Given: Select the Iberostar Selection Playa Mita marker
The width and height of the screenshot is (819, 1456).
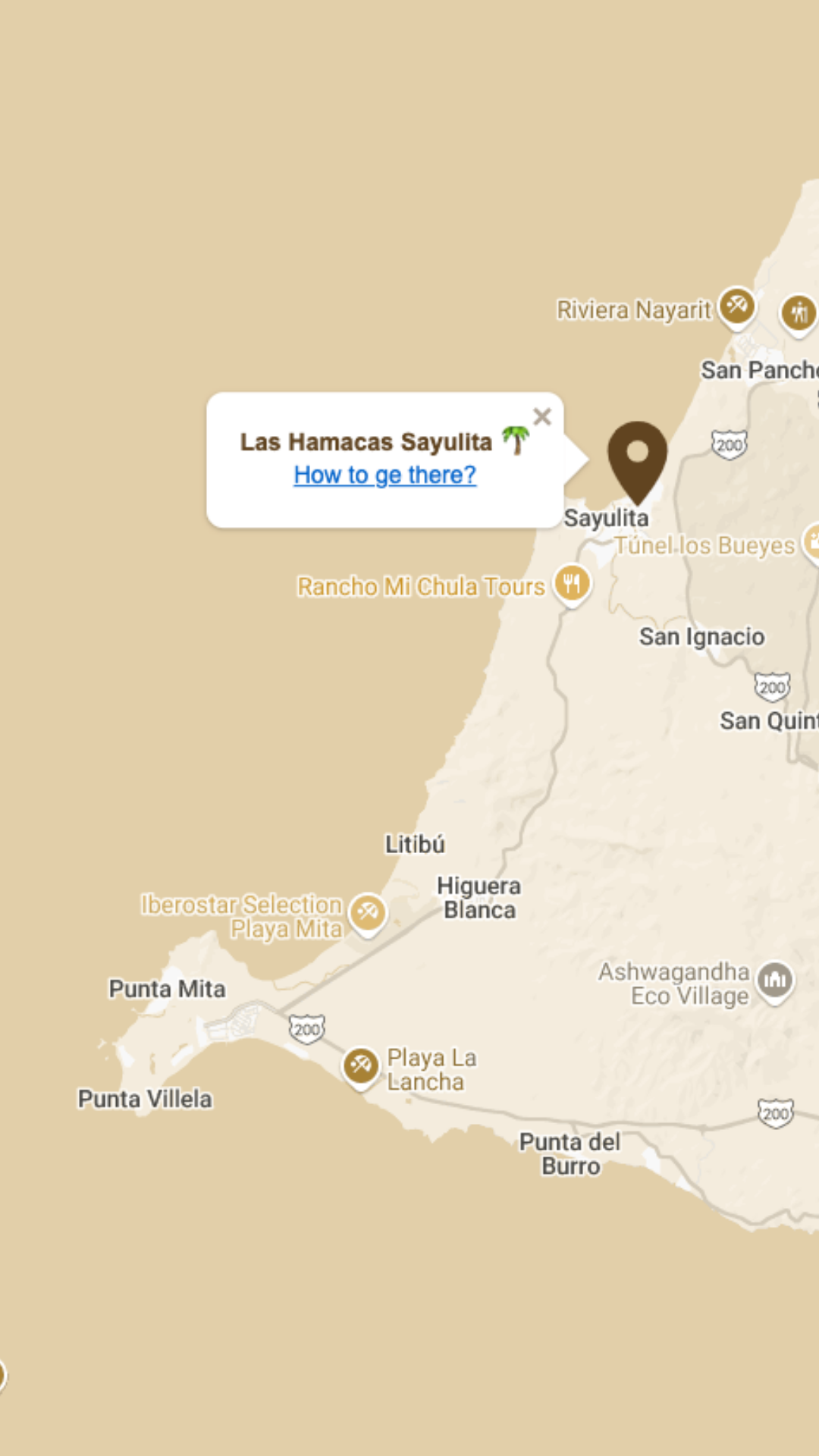Looking at the screenshot, I should click(x=368, y=912).
